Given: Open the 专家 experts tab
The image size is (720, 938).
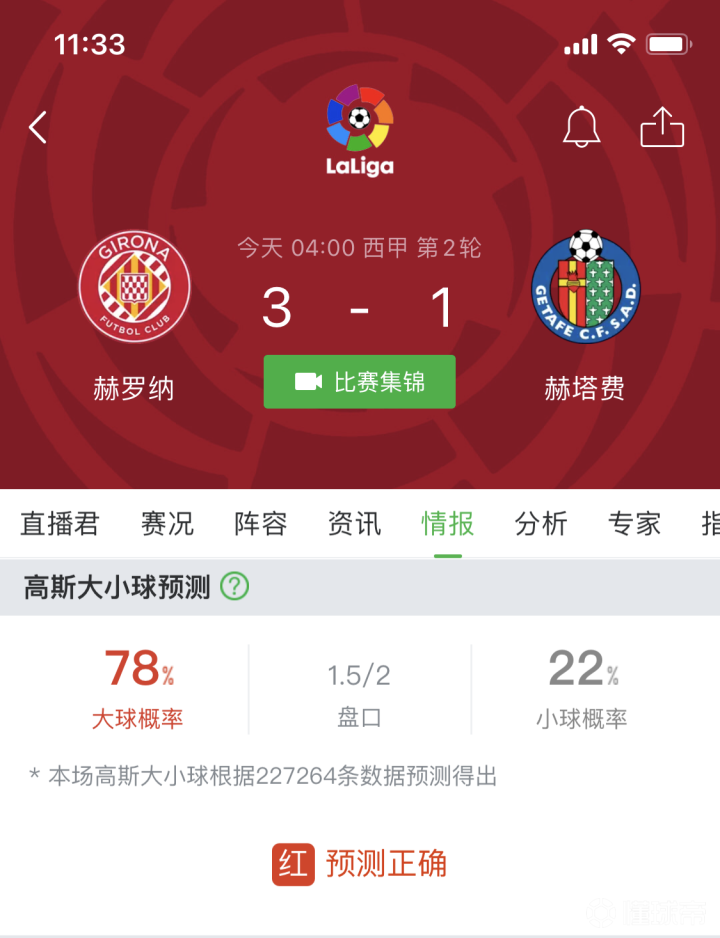Looking at the screenshot, I should [x=634, y=523].
